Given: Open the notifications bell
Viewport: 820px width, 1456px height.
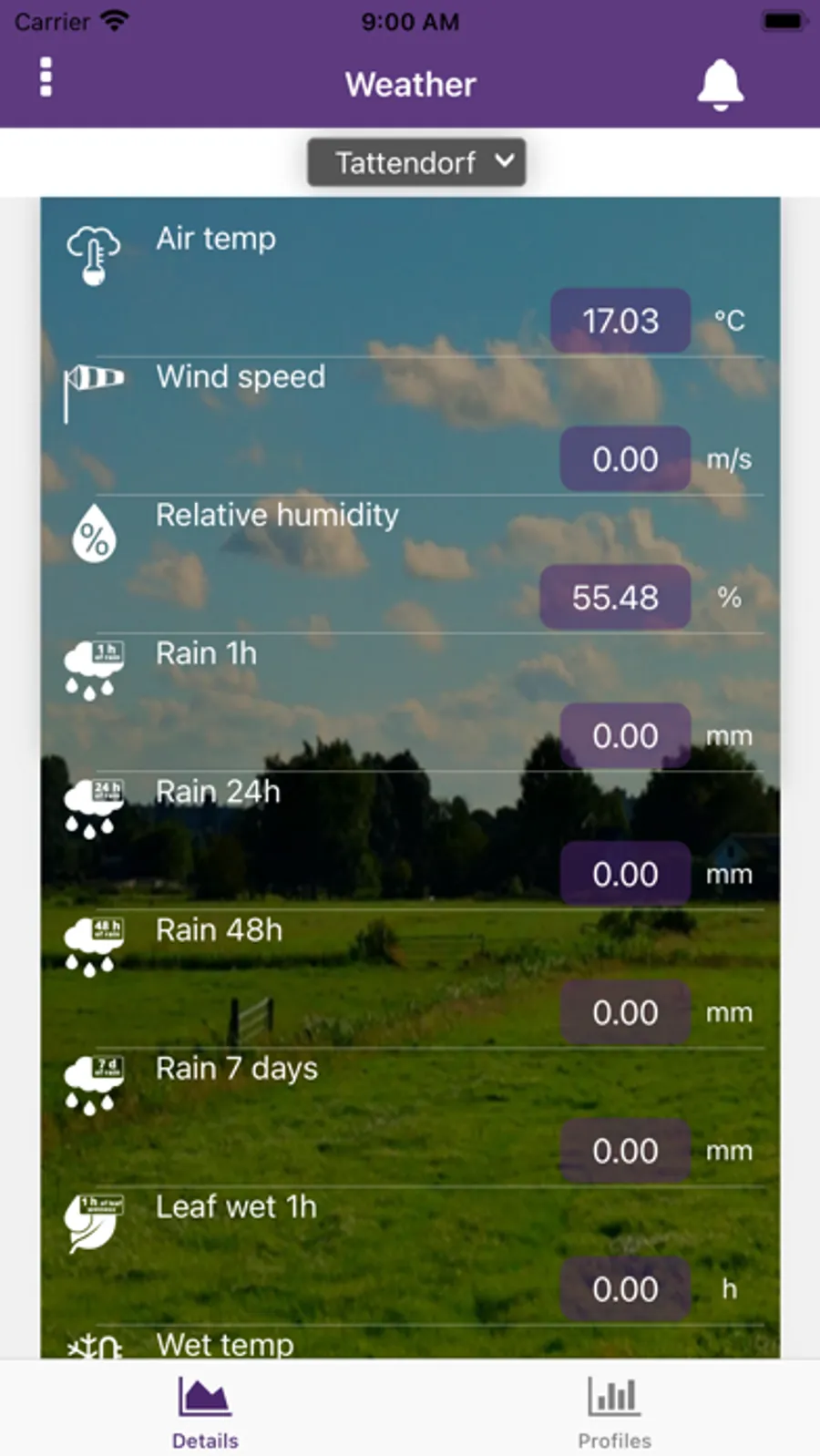Looking at the screenshot, I should tap(720, 84).
